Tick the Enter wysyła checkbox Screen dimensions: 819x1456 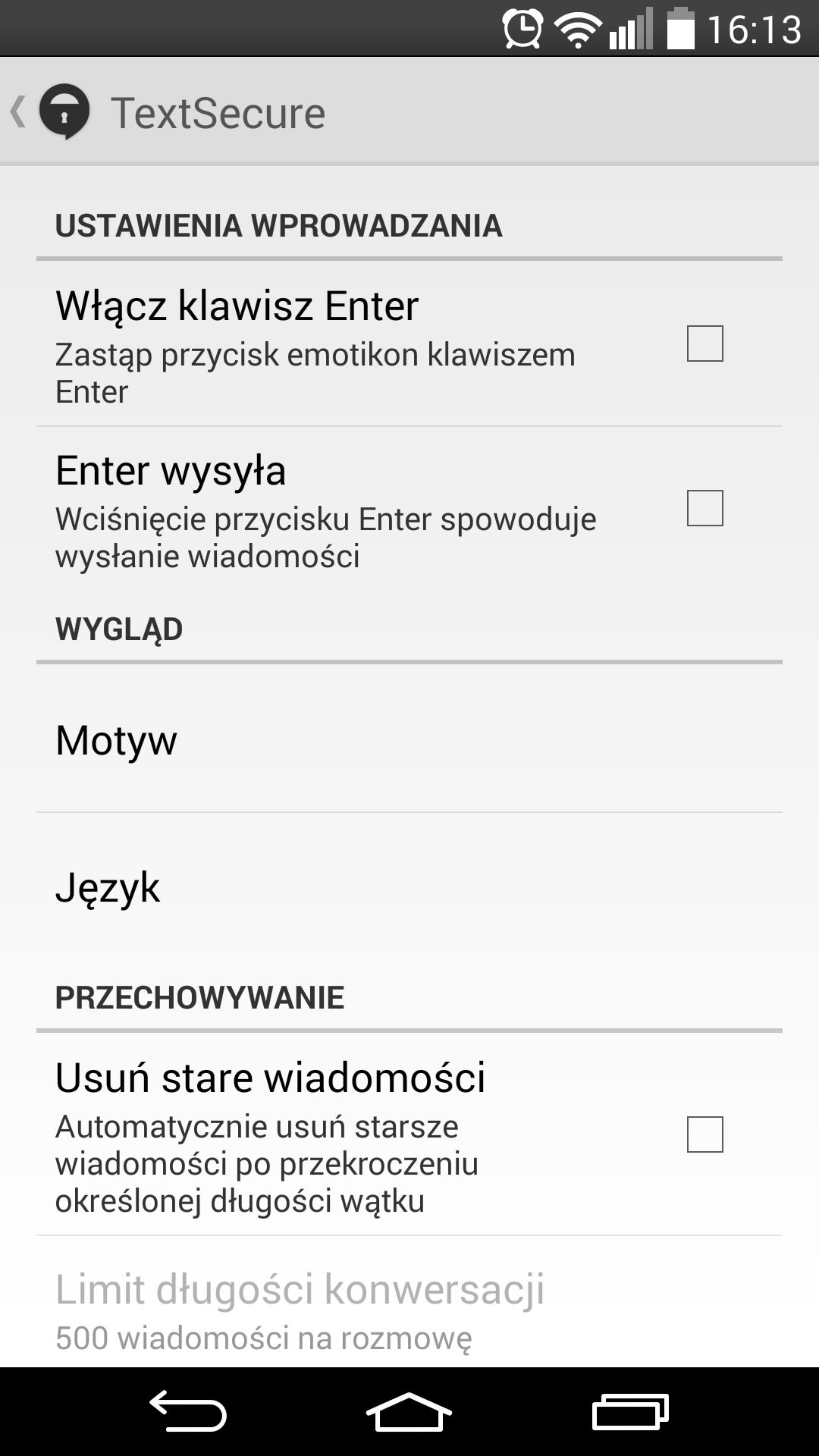(x=704, y=508)
